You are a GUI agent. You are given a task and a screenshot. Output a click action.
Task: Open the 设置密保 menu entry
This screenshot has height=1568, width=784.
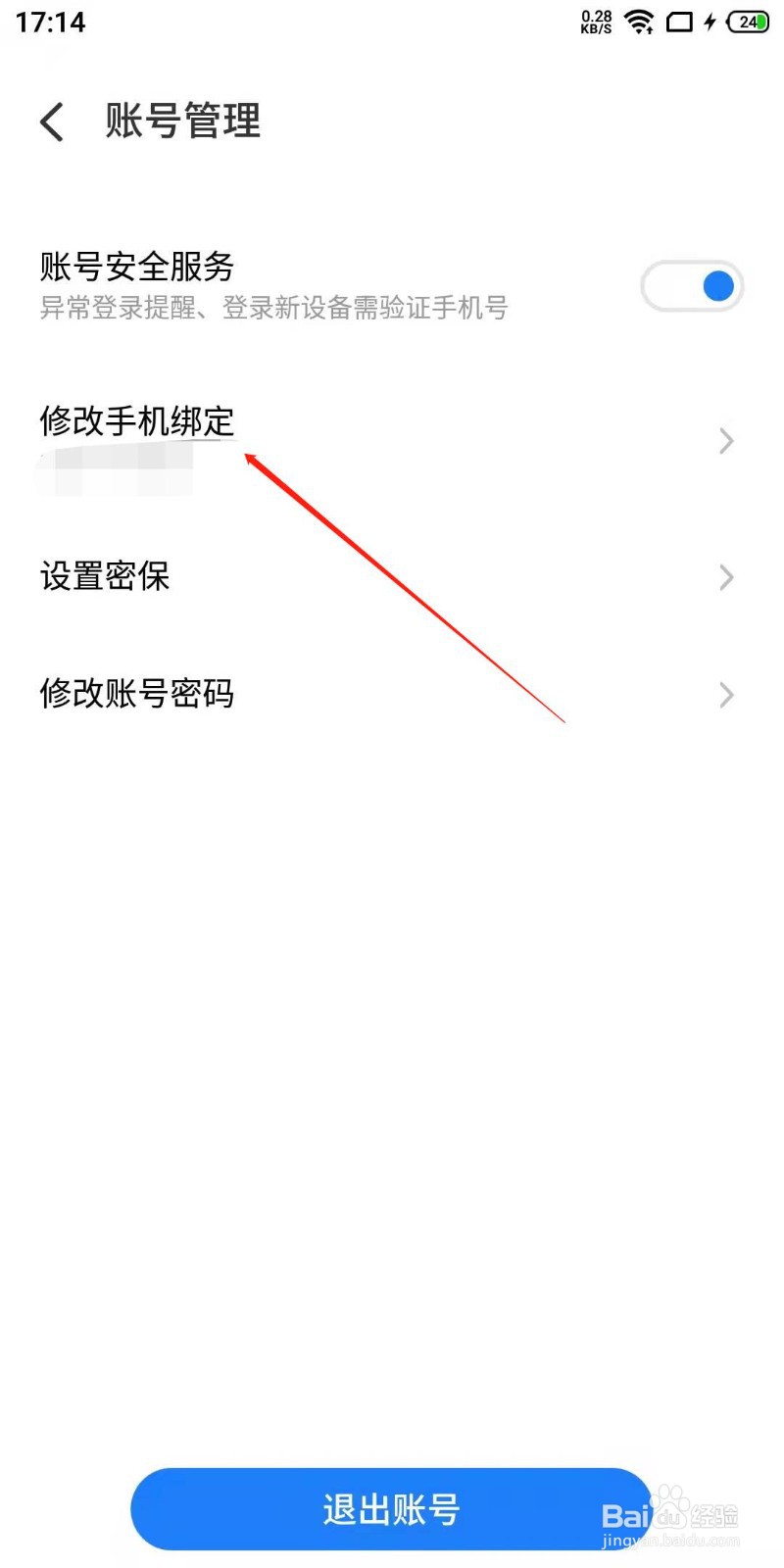click(105, 577)
